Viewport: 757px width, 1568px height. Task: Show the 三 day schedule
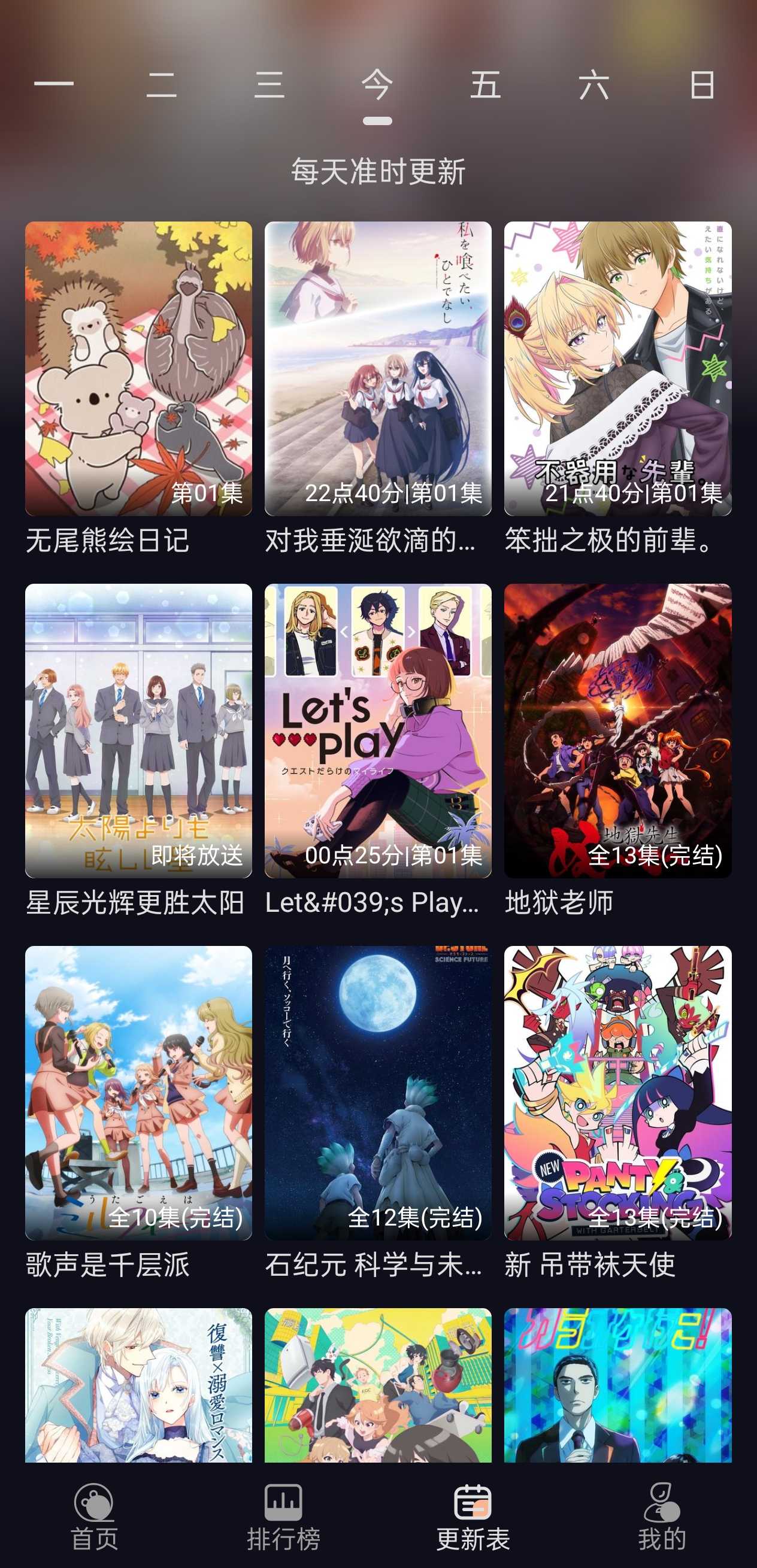[x=269, y=84]
